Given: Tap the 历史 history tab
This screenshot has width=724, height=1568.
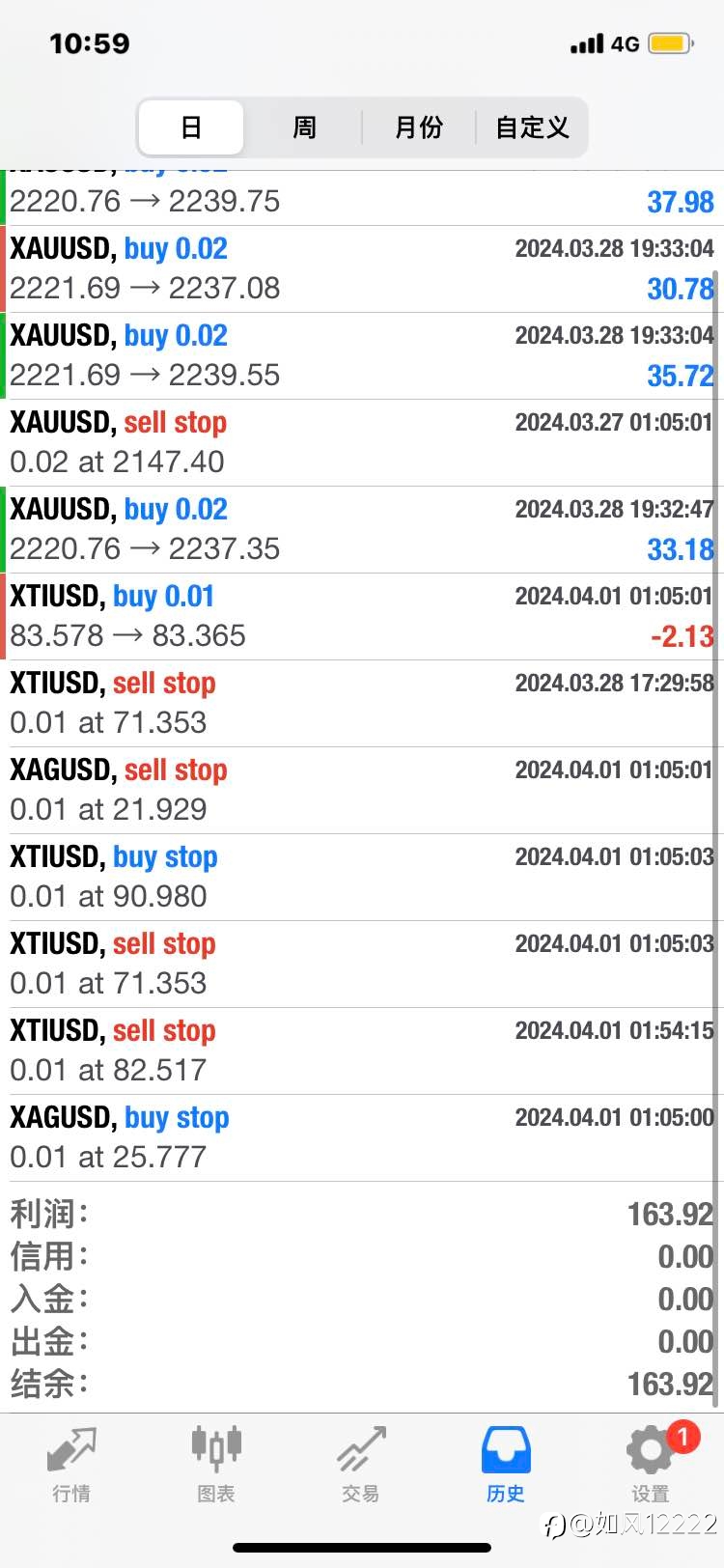Looking at the screenshot, I should click(506, 1465).
